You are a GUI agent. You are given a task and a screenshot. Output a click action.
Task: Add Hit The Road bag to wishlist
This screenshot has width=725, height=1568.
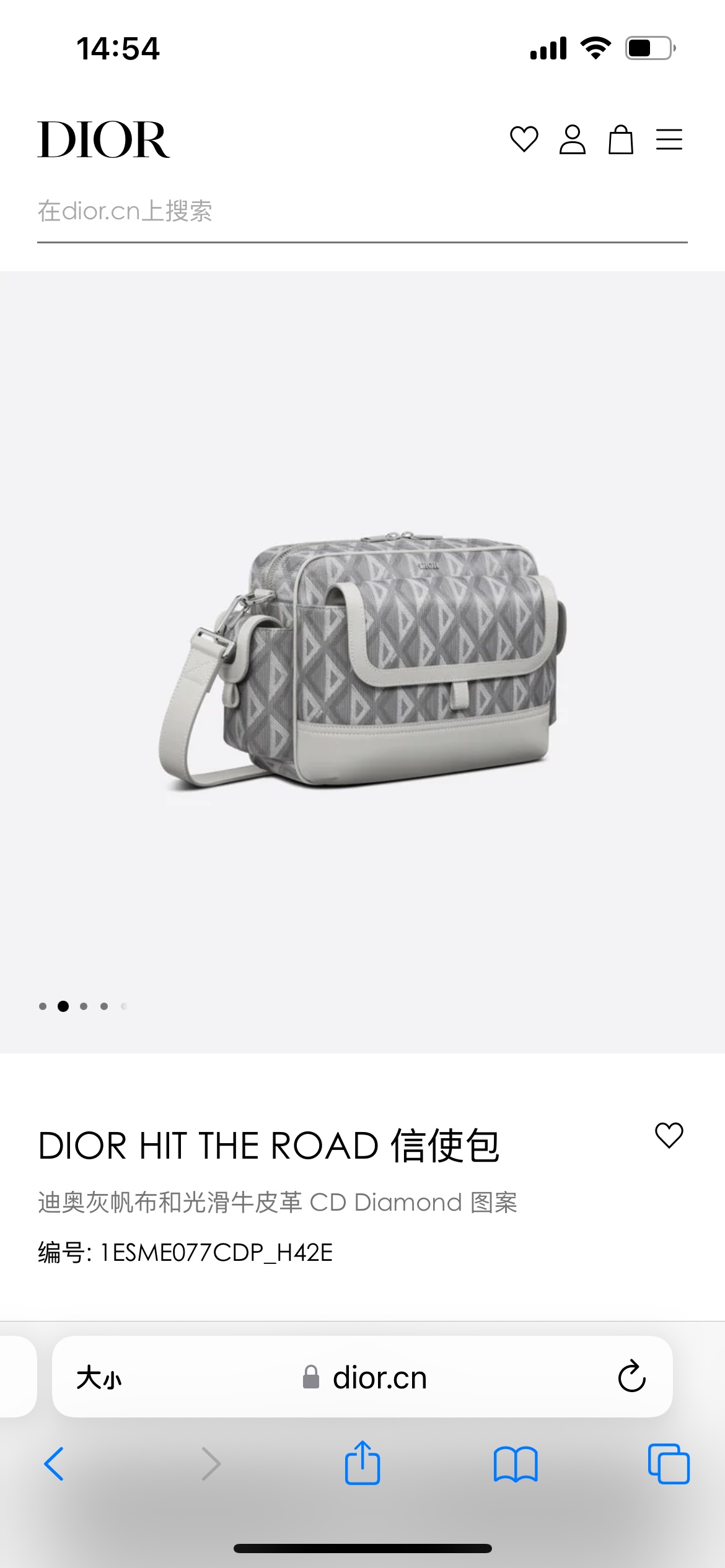[x=669, y=1136]
